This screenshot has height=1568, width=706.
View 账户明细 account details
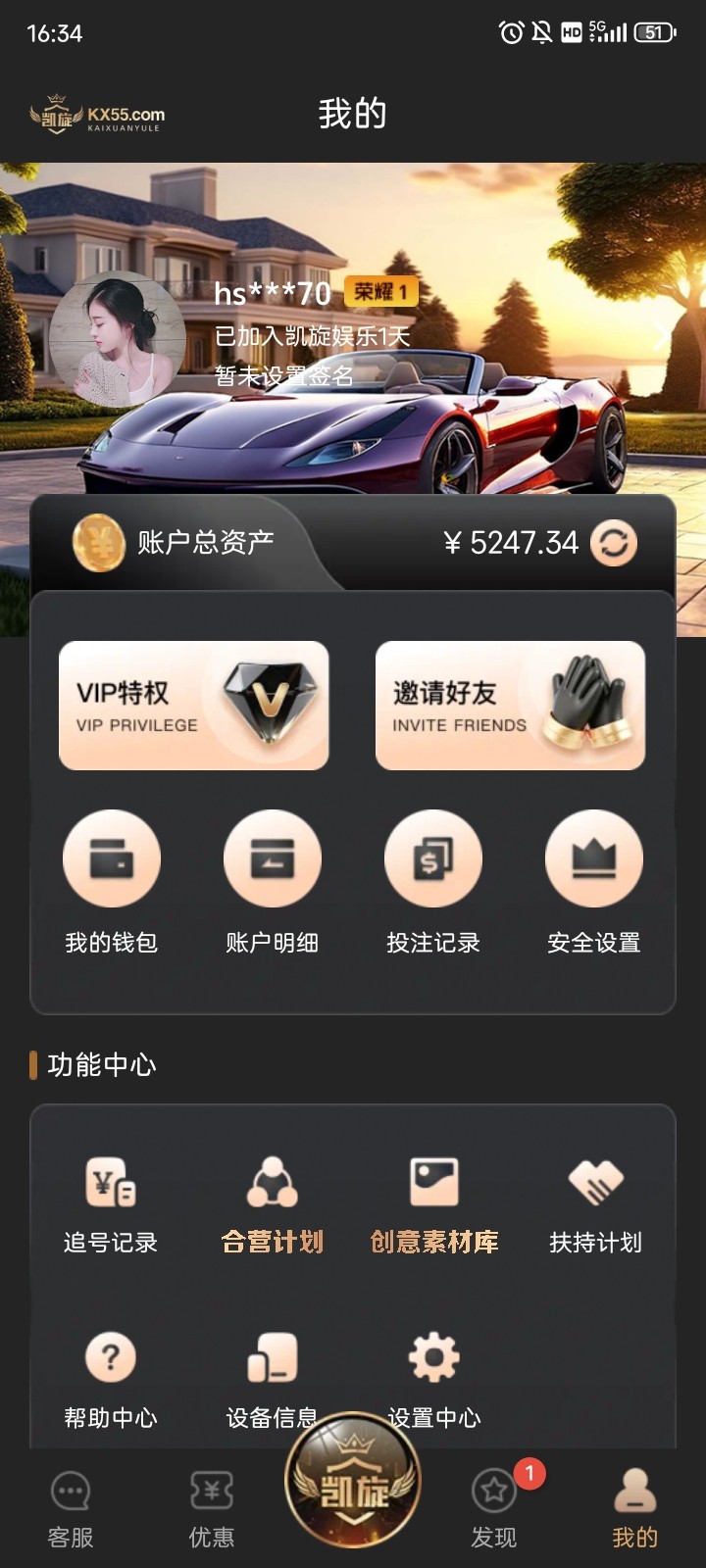[x=273, y=859]
